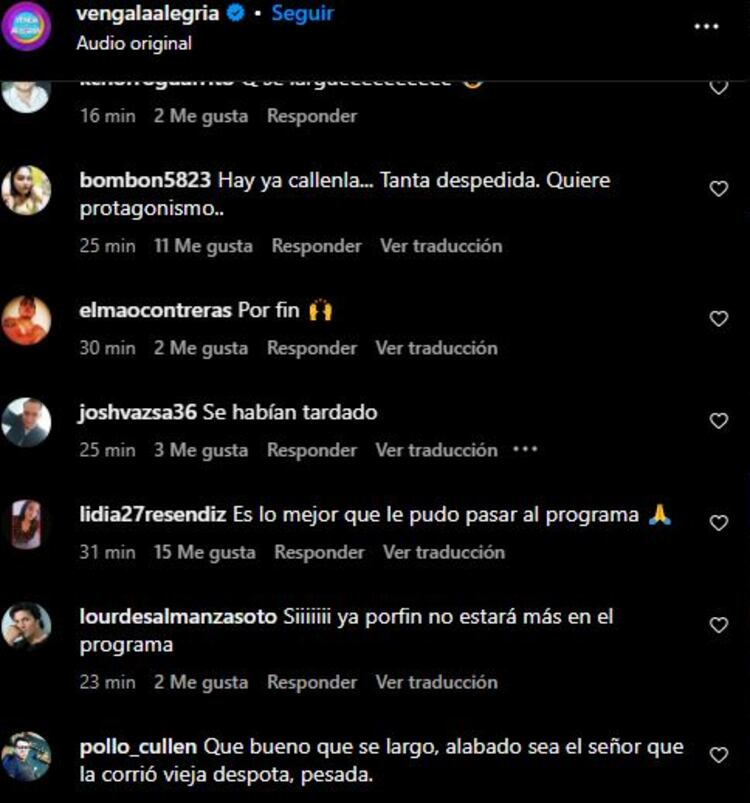View translation of bombon5823's comment
Image resolution: width=750 pixels, height=803 pixels.
[x=440, y=245]
